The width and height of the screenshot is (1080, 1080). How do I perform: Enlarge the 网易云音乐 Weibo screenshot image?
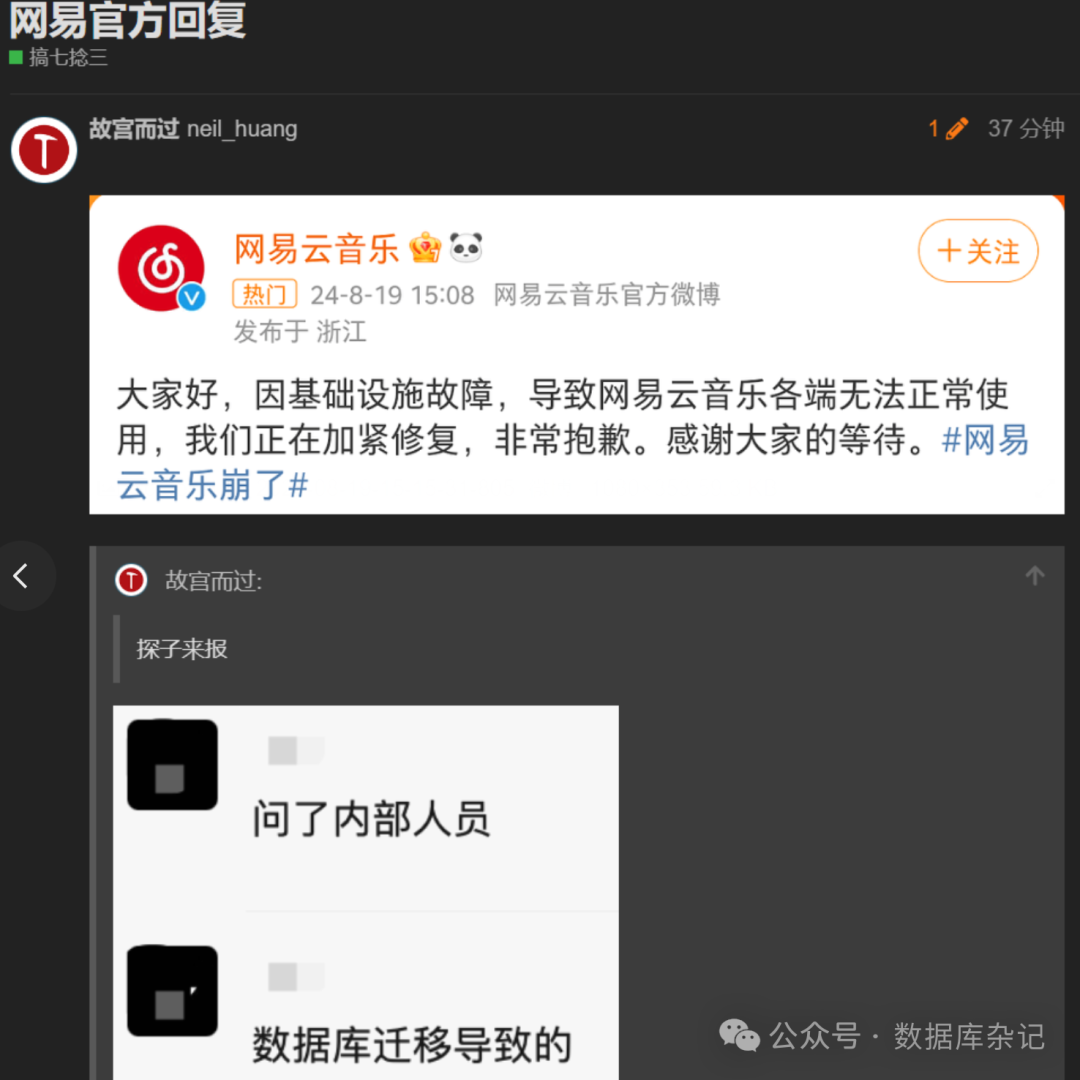(x=576, y=355)
